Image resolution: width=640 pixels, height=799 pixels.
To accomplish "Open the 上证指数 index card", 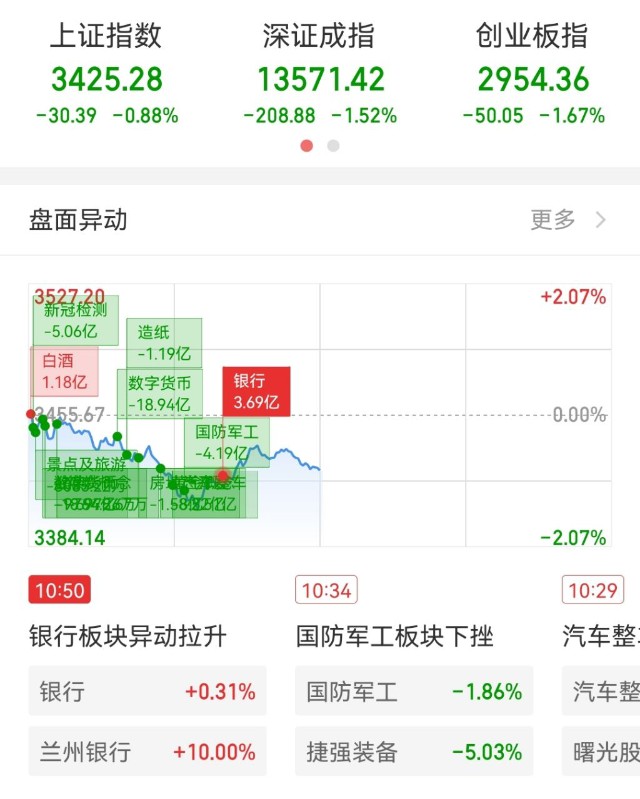I will click(107, 73).
